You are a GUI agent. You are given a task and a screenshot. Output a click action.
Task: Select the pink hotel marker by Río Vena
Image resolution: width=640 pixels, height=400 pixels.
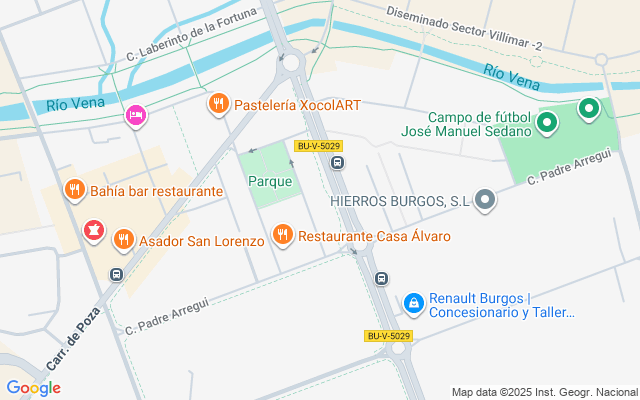coord(136,116)
